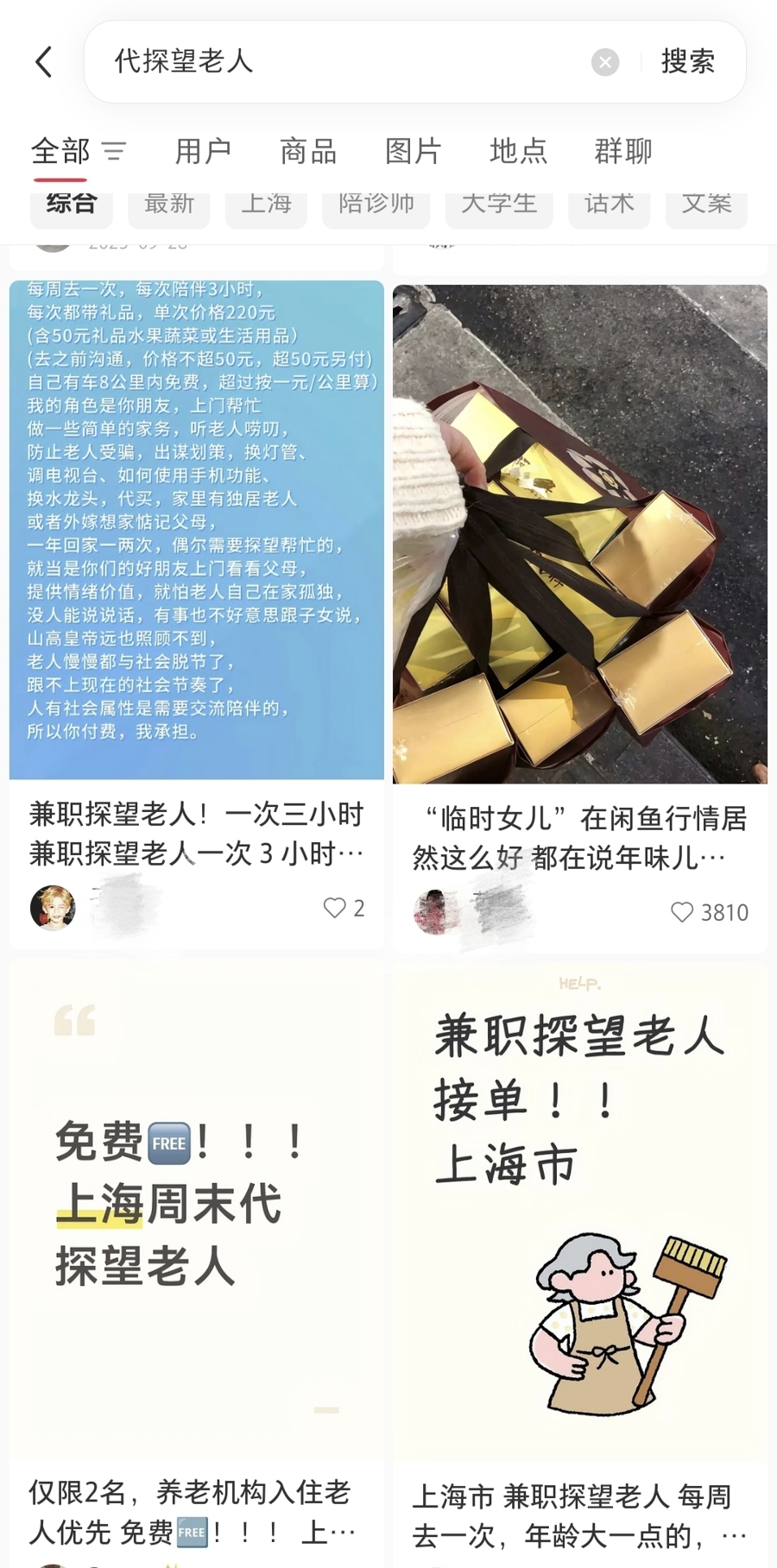
Task: Open the post 免费 上海周末代探望老人
Action: (x=197, y=1208)
